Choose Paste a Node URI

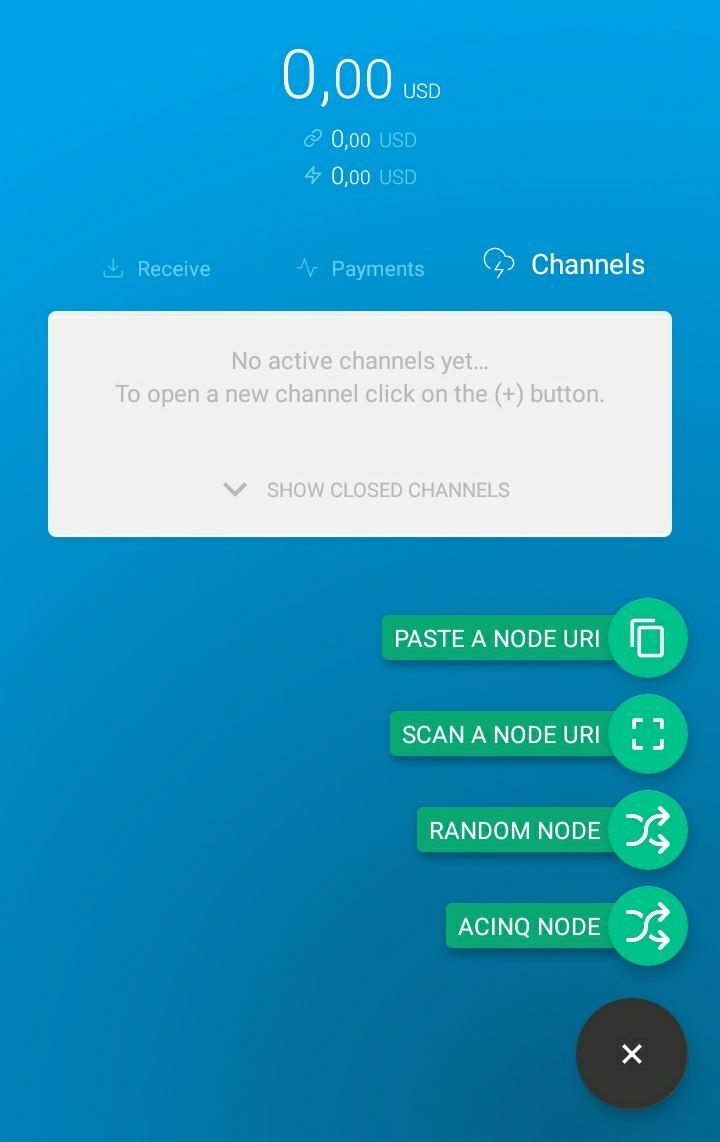click(x=648, y=638)
